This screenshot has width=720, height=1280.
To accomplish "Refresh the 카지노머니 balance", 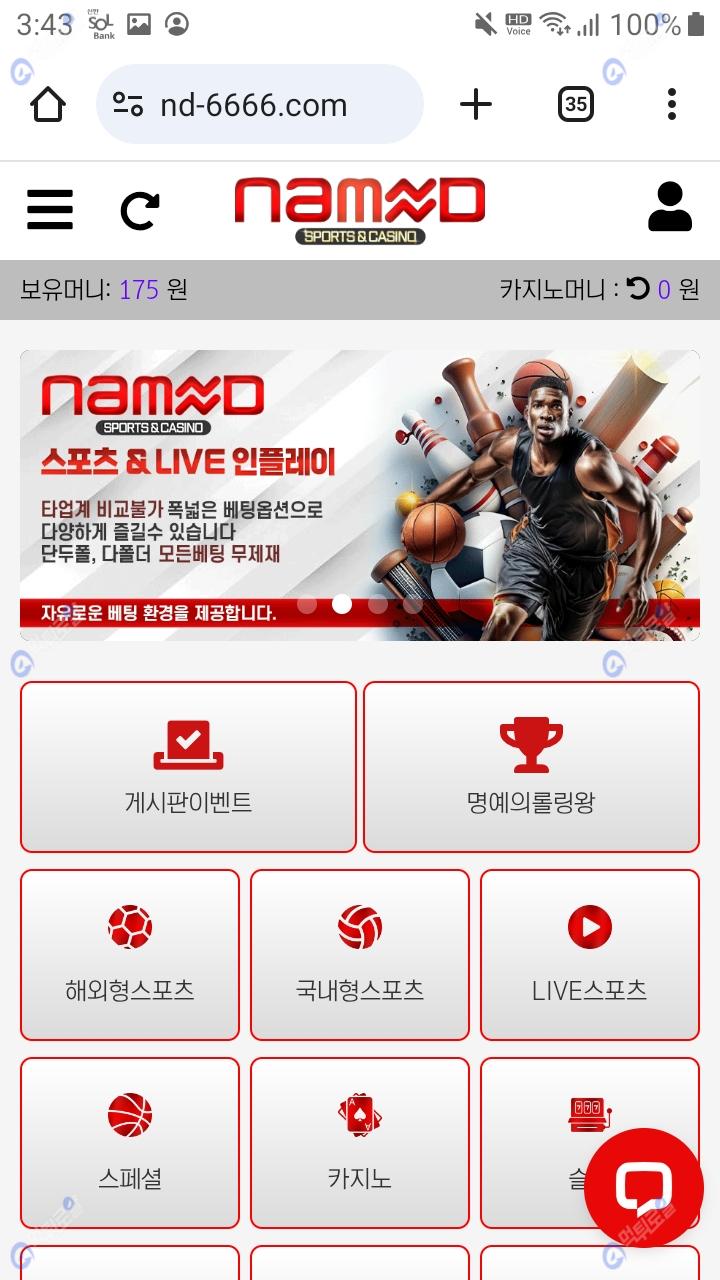I will click(637, 289).
